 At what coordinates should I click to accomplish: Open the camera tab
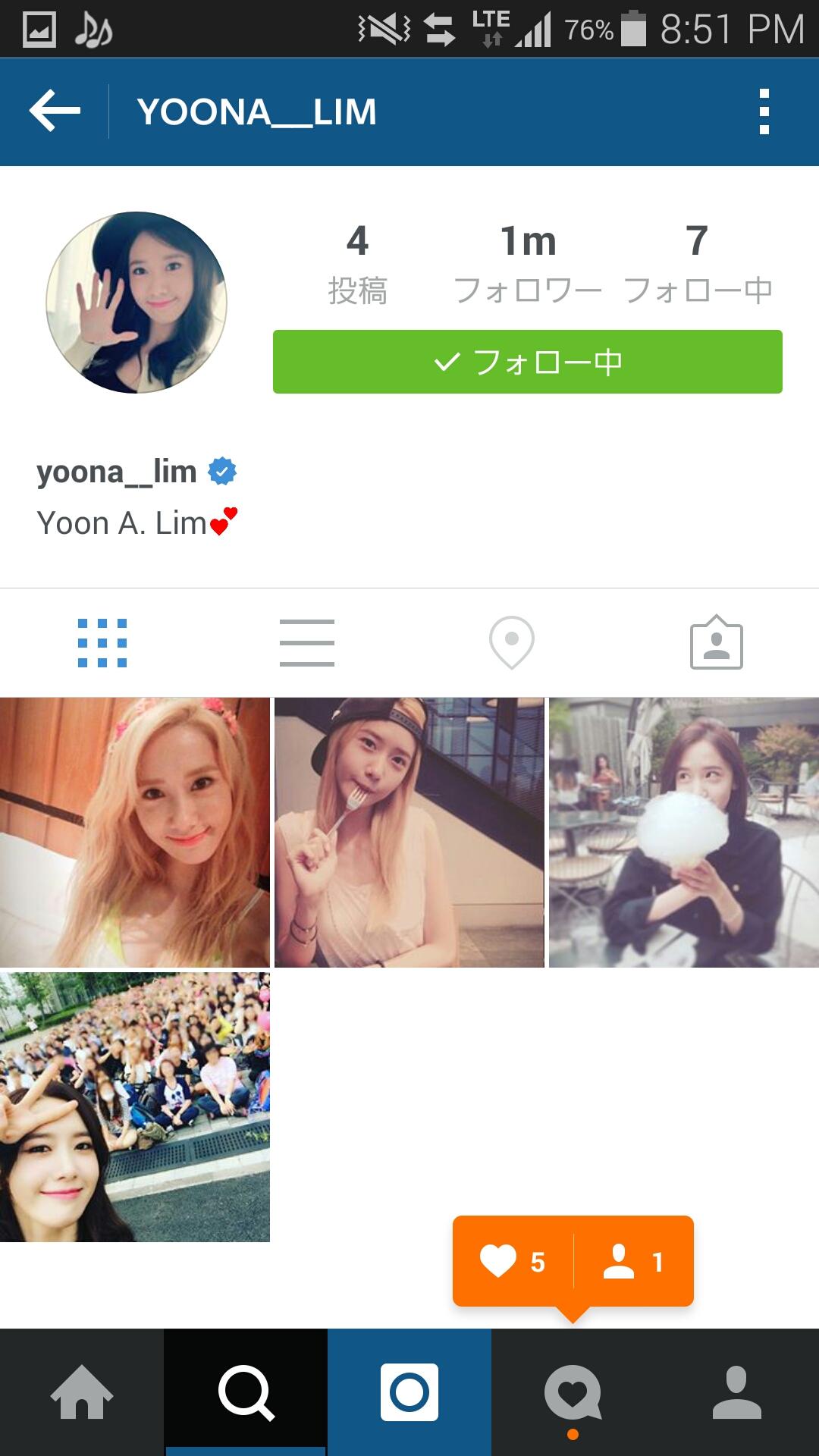(409, 1392)
